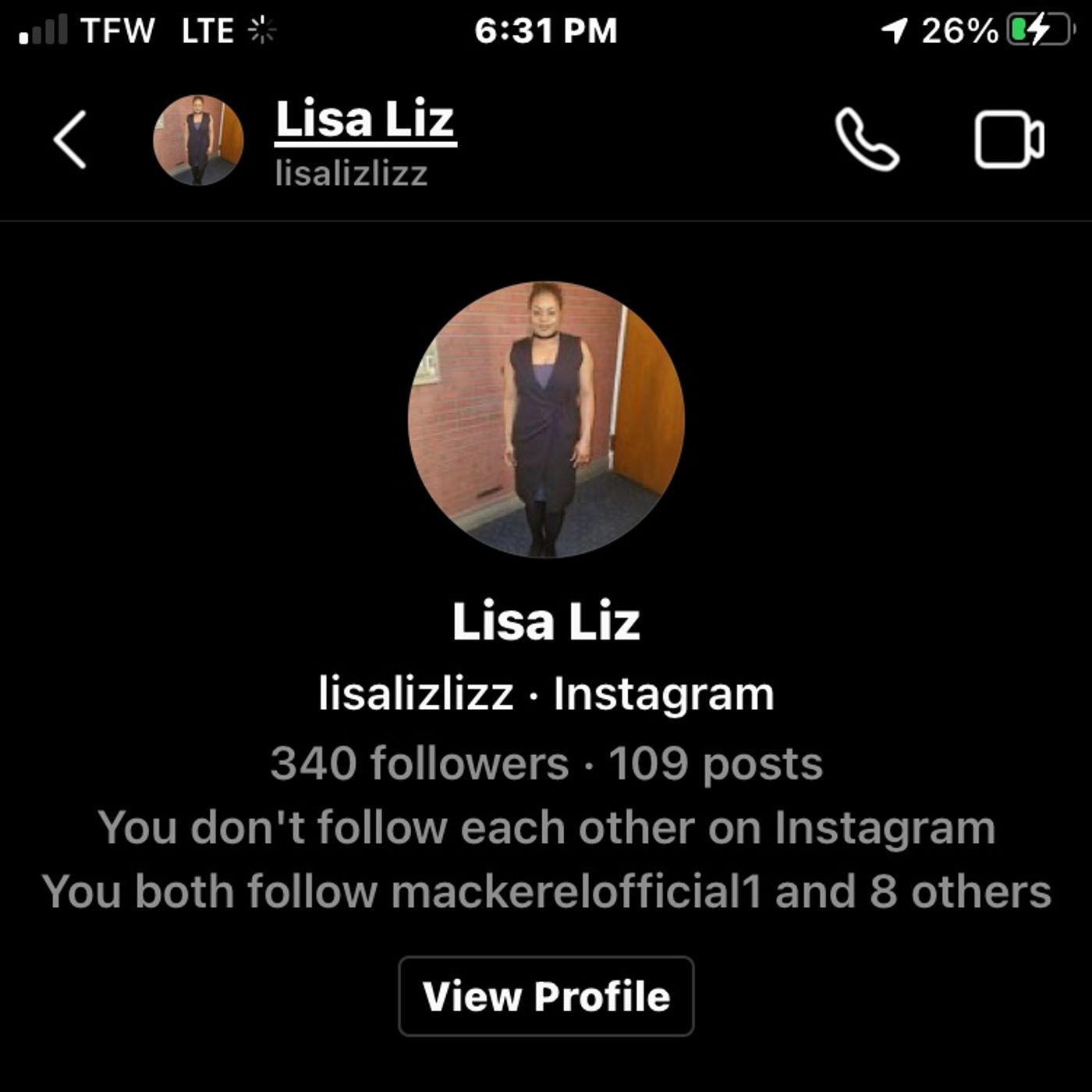The width and height of the screenshot is (1092, 1092).
Task: Open the large circular profile picture
Action: 546,420
